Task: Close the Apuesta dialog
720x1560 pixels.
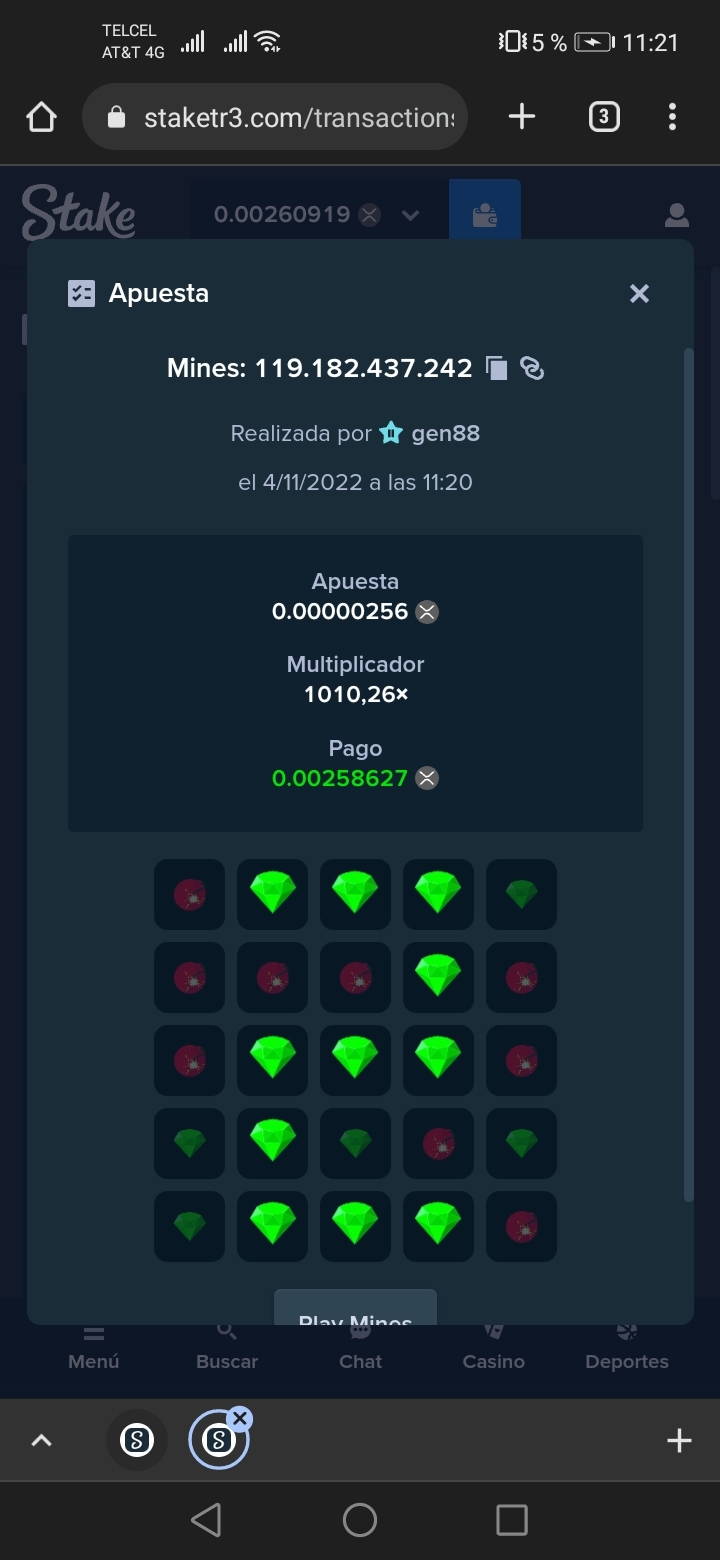Action: 639,293
